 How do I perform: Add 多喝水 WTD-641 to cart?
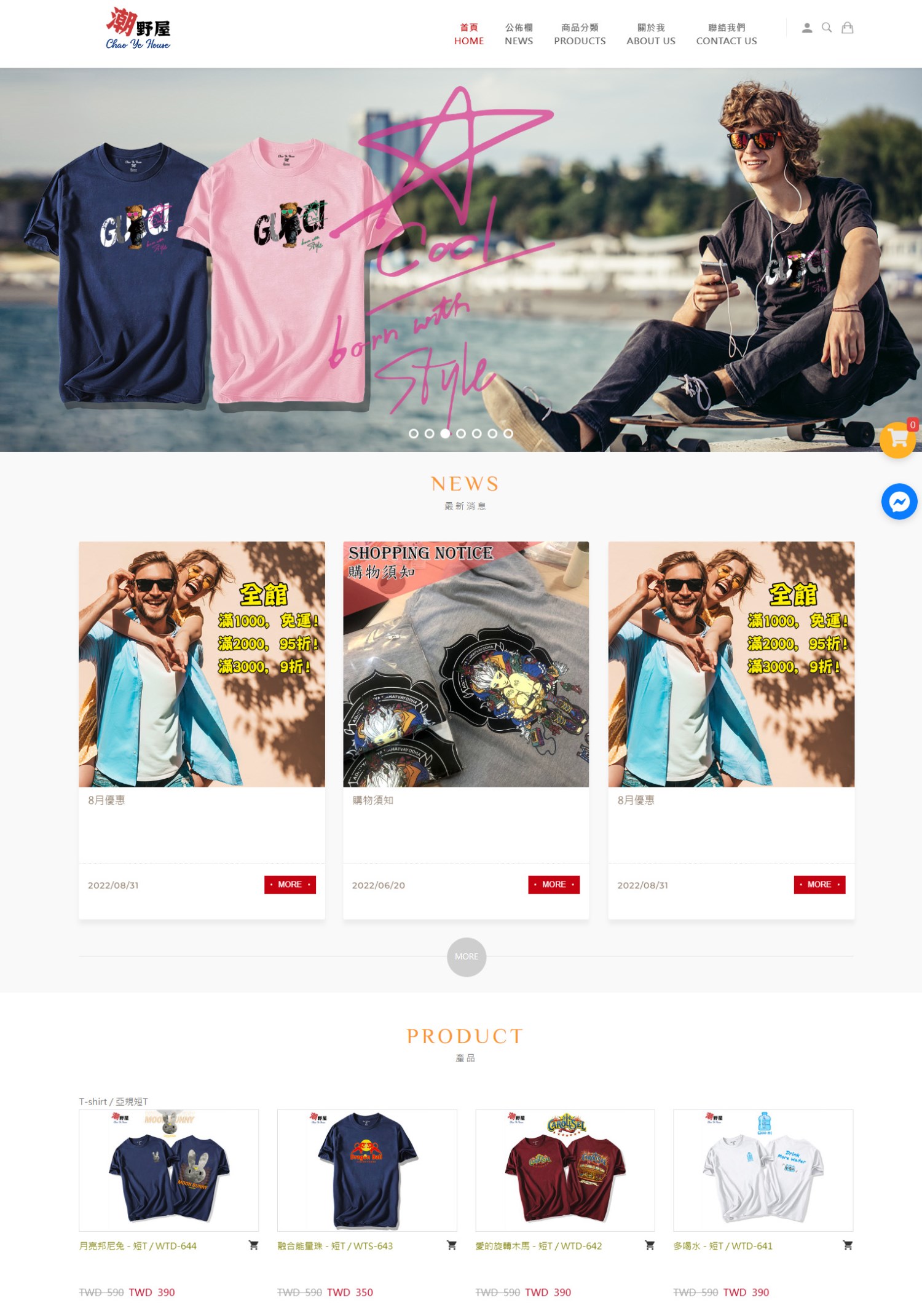tap(847, 1245)
